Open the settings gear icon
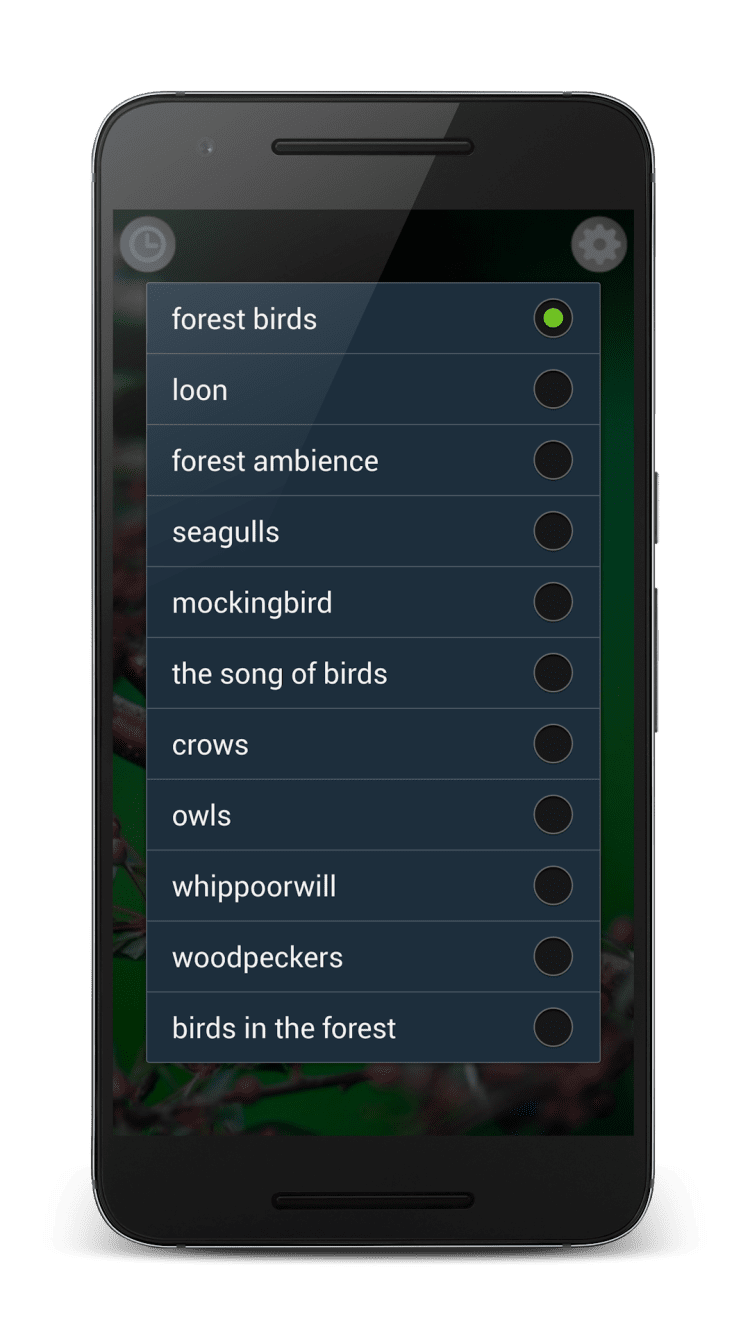 pos(598,244)
